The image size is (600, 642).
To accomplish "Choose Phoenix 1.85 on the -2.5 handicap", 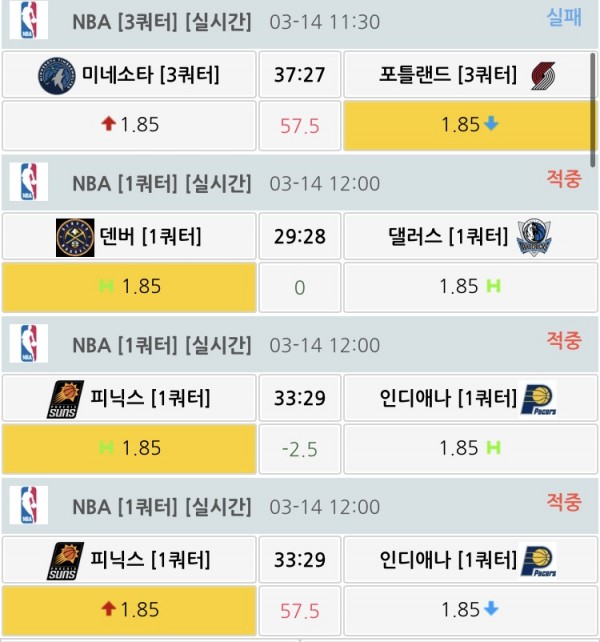I will click(128, 449).
